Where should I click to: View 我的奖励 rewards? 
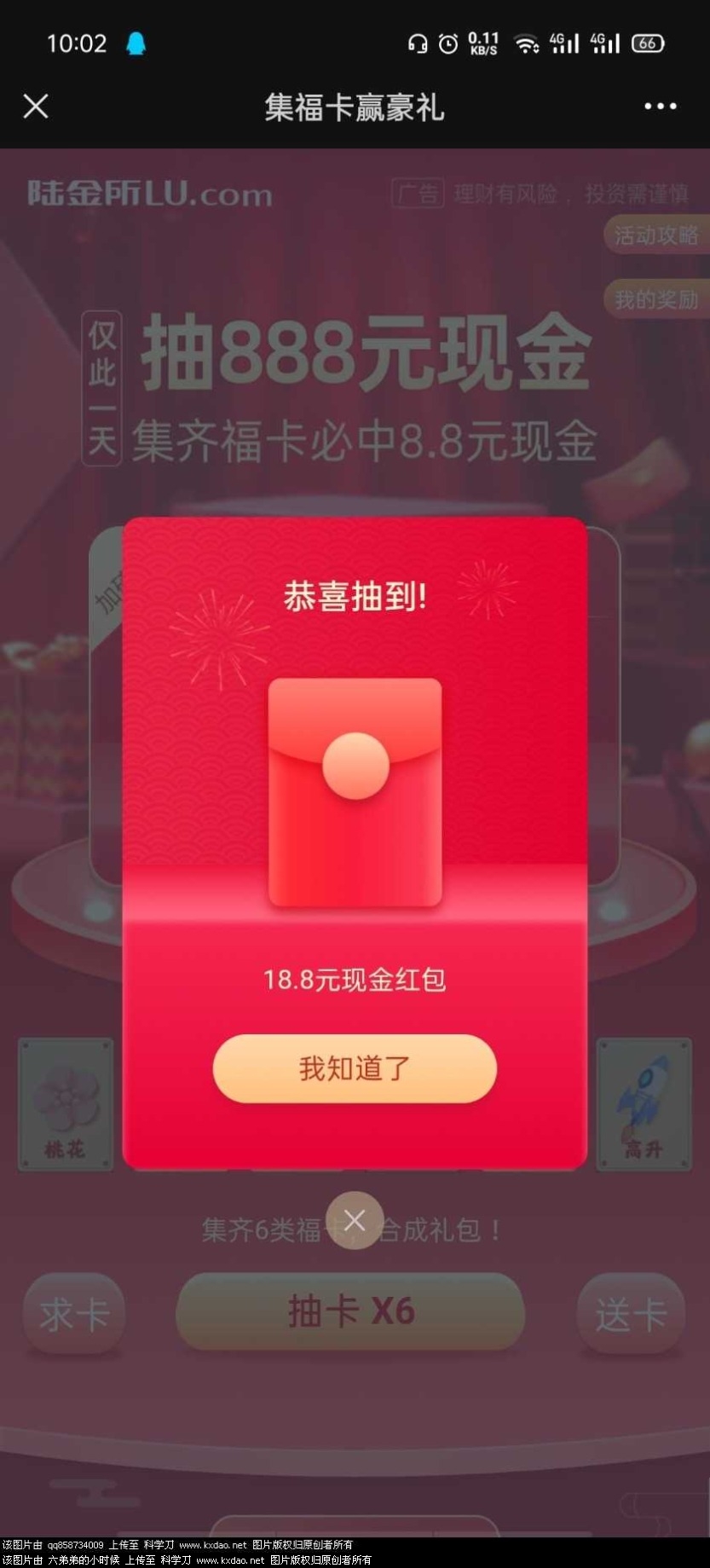pos(655,299)
